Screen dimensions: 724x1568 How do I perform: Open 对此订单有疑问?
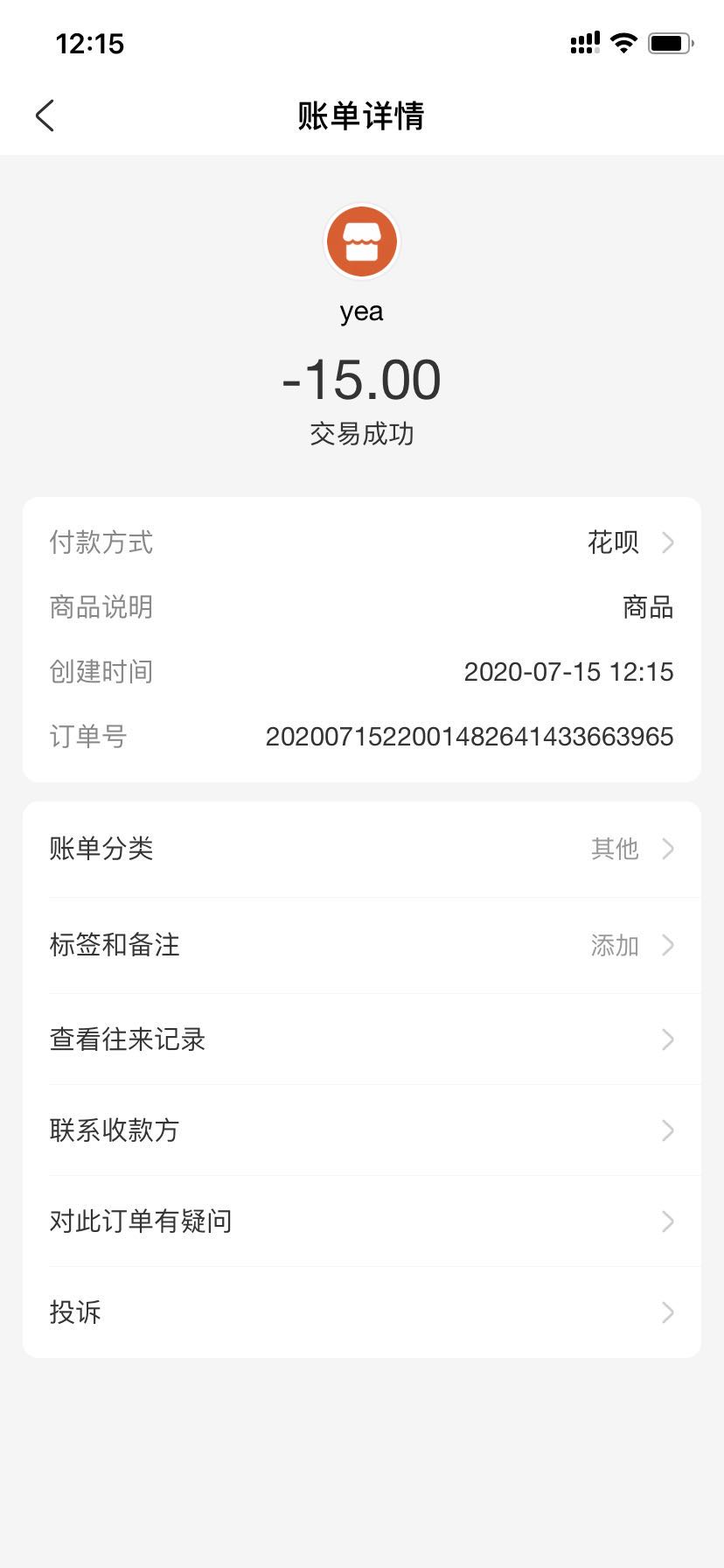pyautogui.click(x=362, y=1221)
